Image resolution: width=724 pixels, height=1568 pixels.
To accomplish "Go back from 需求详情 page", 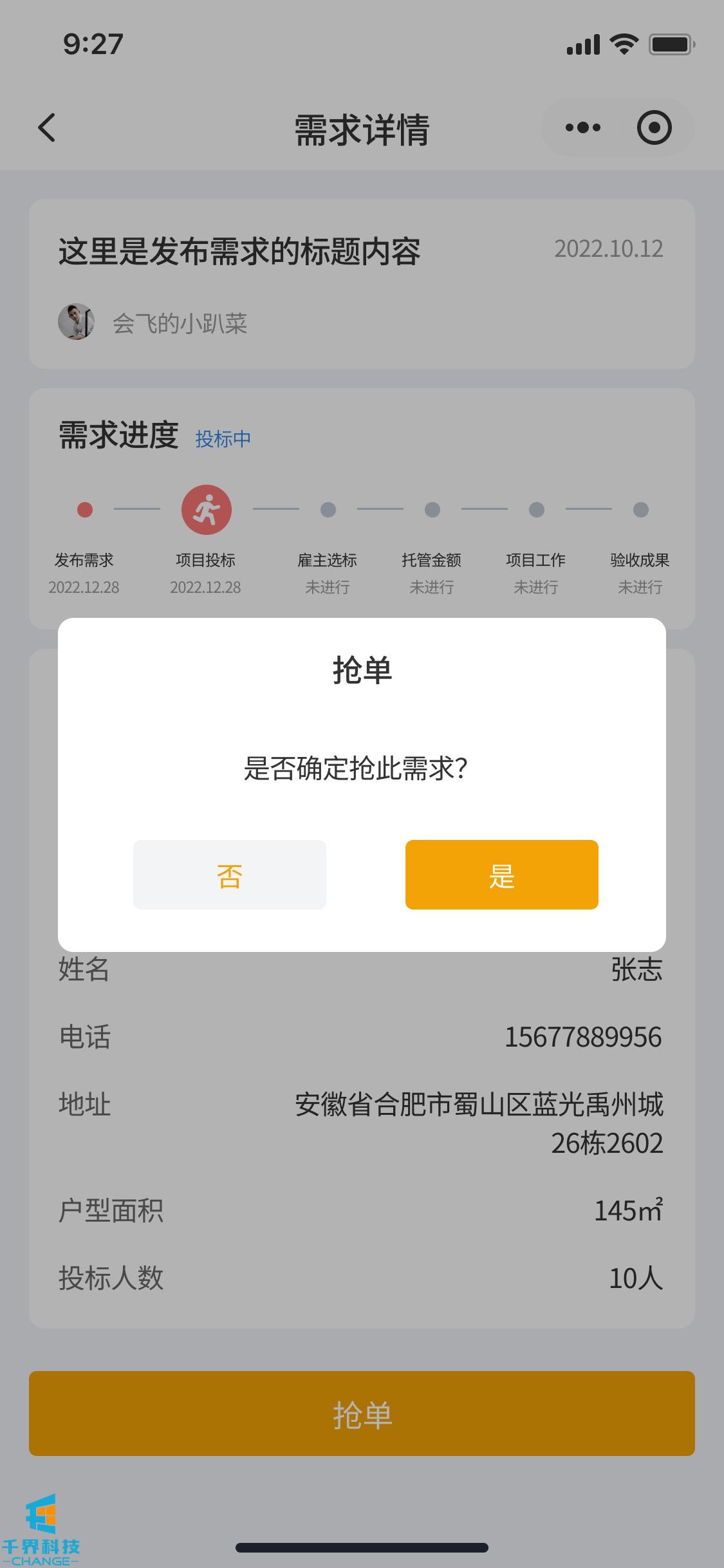I will [47, 127].
